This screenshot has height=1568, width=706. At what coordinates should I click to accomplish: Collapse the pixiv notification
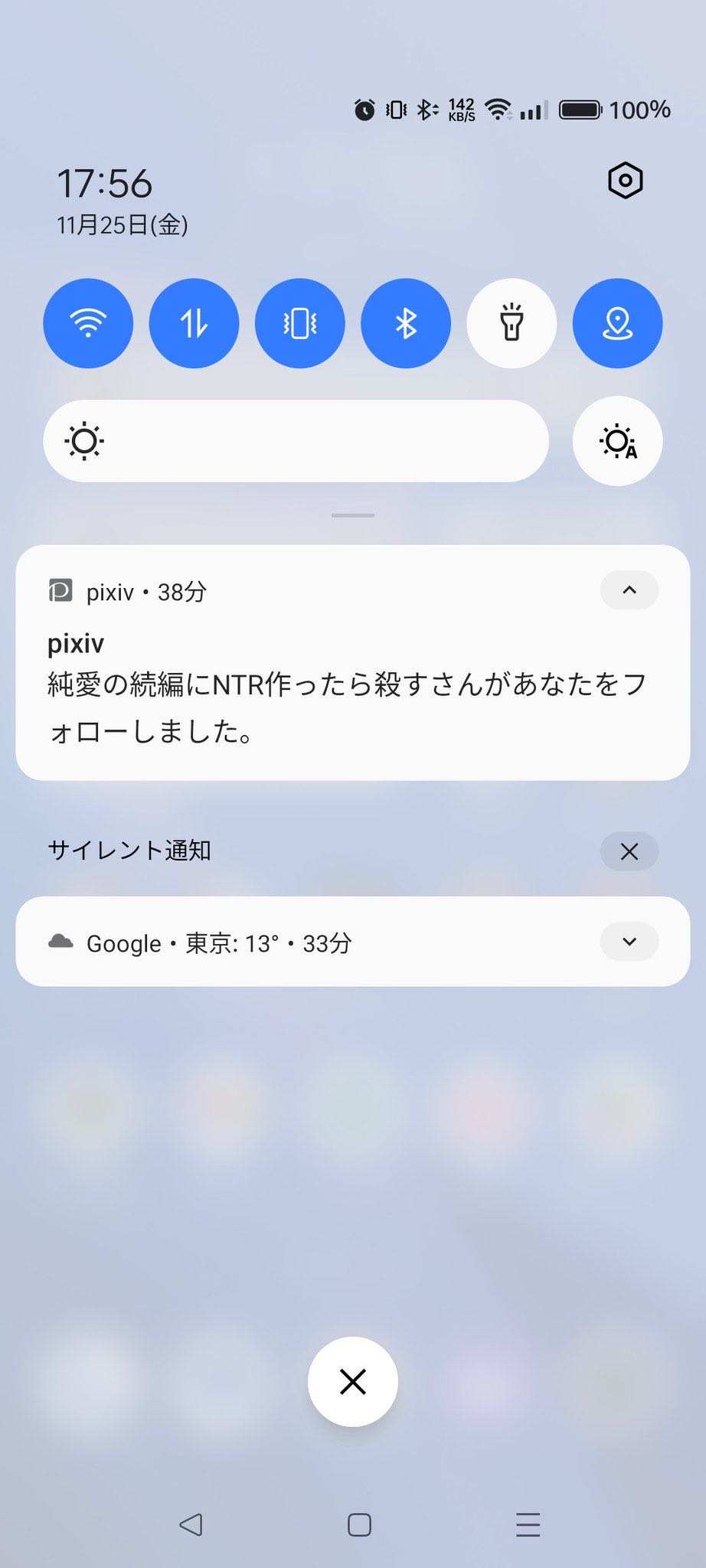pyautogui.click(x=629, y=590)
